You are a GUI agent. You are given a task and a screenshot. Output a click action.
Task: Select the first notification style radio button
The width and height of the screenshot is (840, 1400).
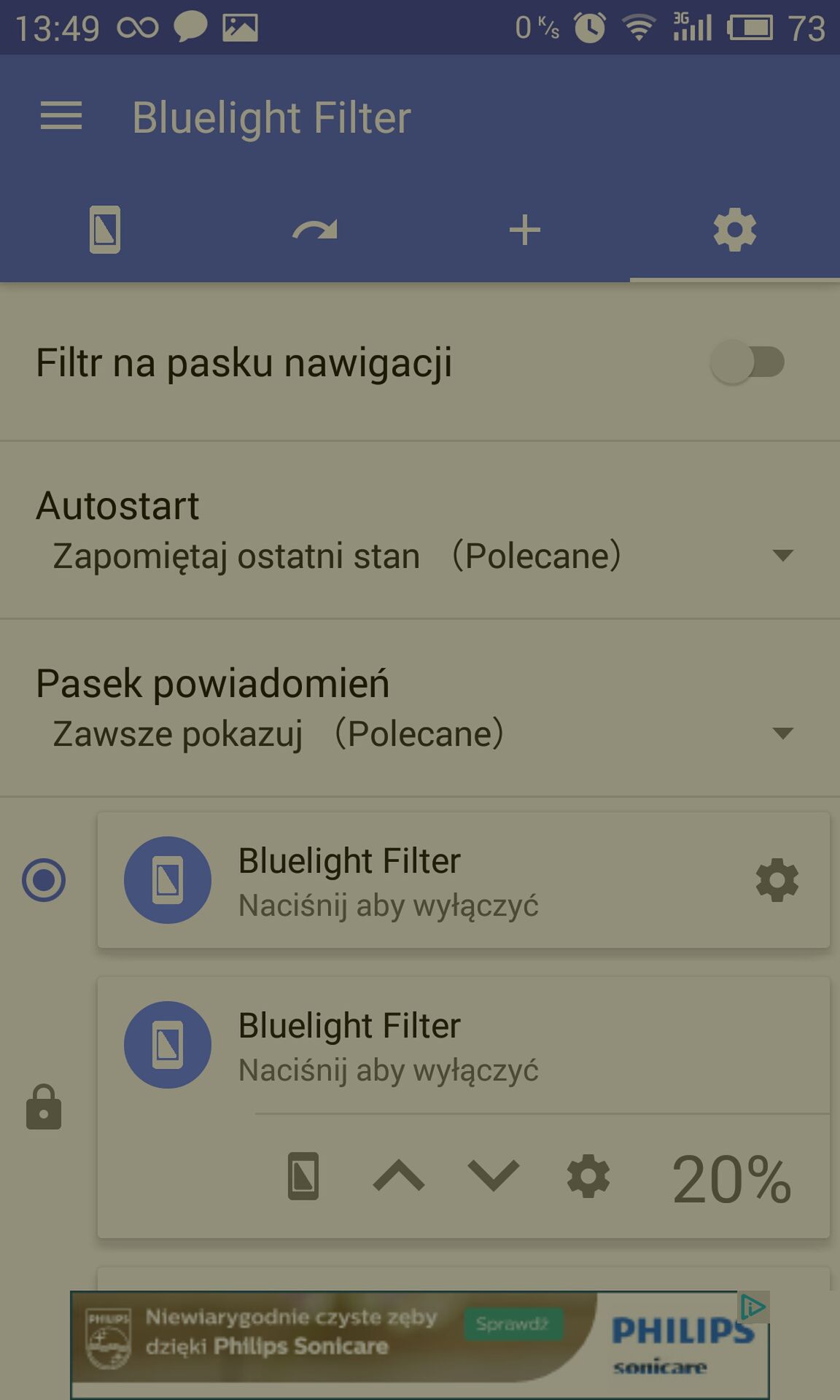(44, 880)
